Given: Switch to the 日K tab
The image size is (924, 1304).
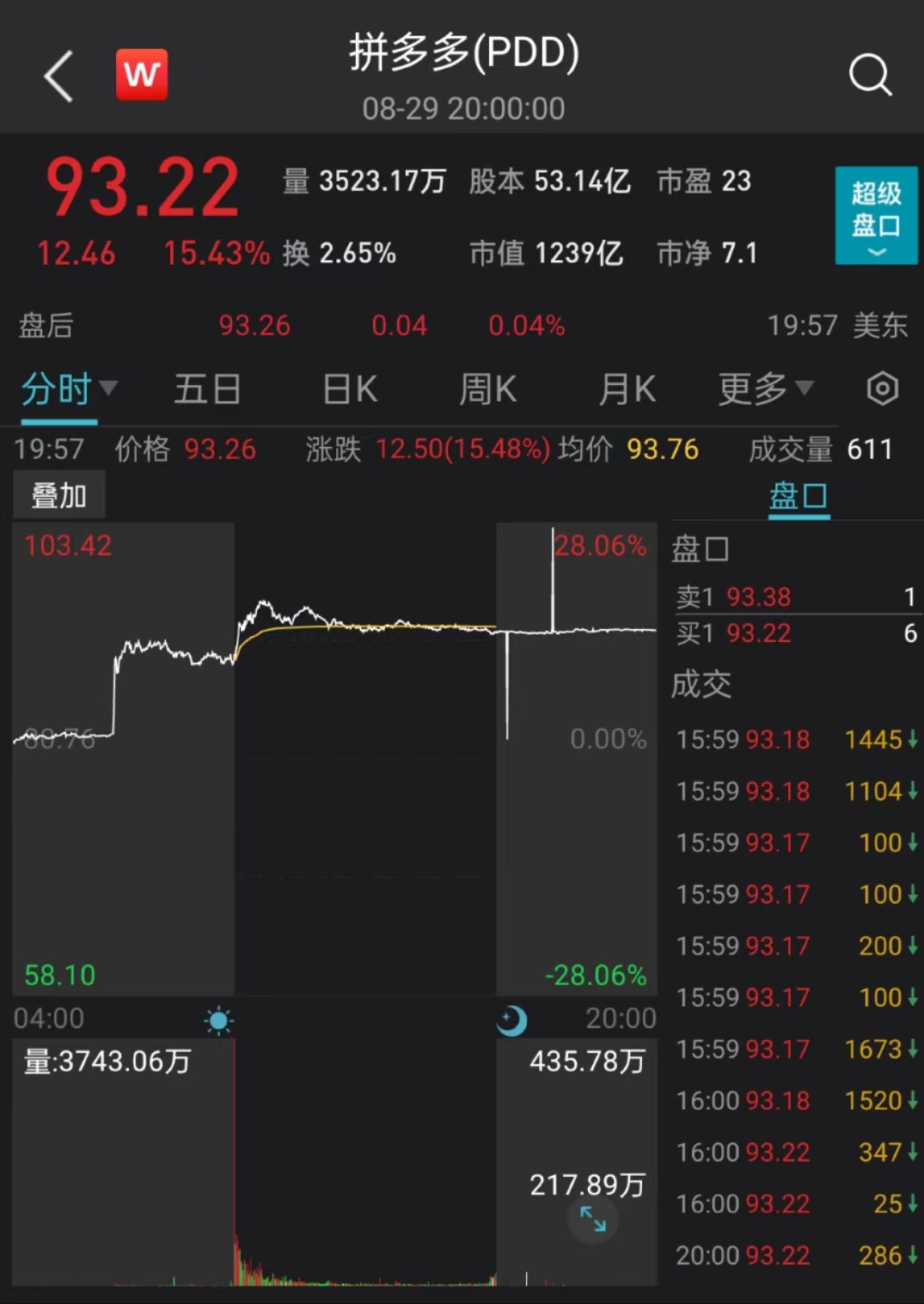Looking at the screenshot, I should pos(349,389).
